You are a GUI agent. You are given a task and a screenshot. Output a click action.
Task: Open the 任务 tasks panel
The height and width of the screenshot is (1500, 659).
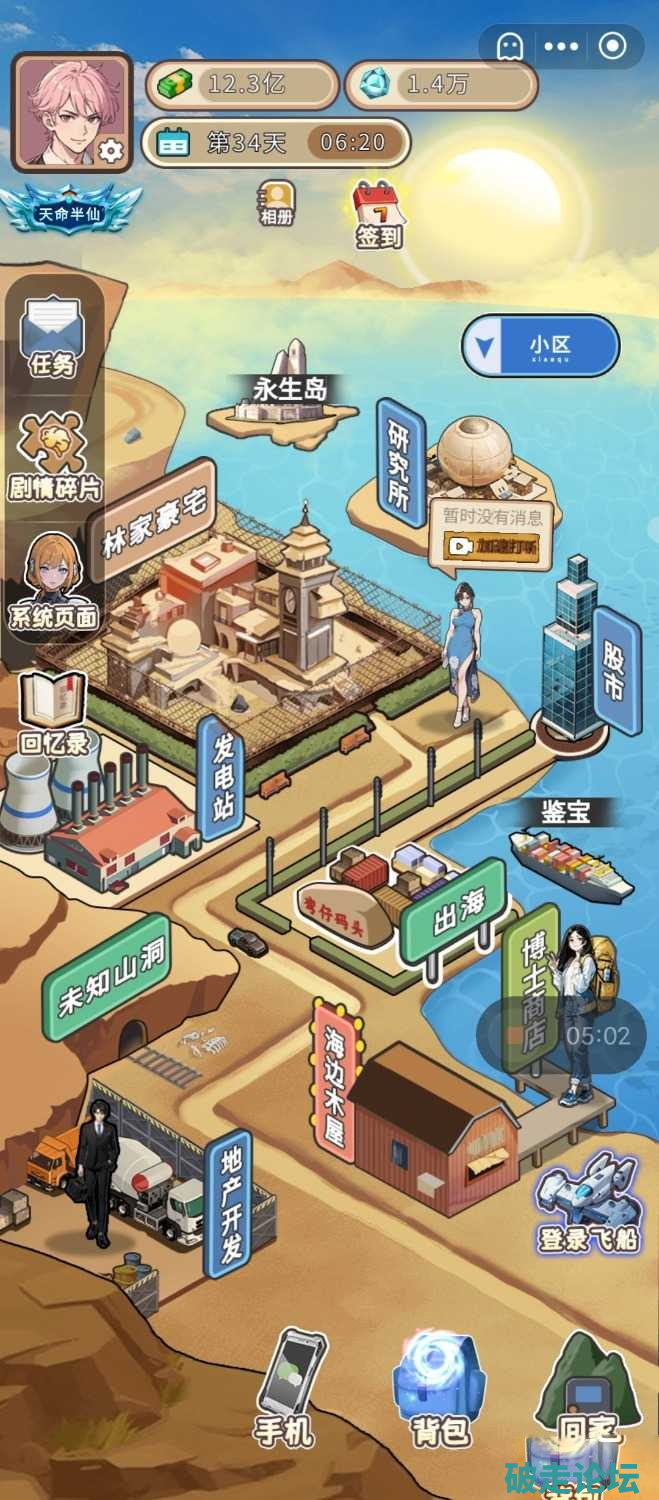coord(53,339)
